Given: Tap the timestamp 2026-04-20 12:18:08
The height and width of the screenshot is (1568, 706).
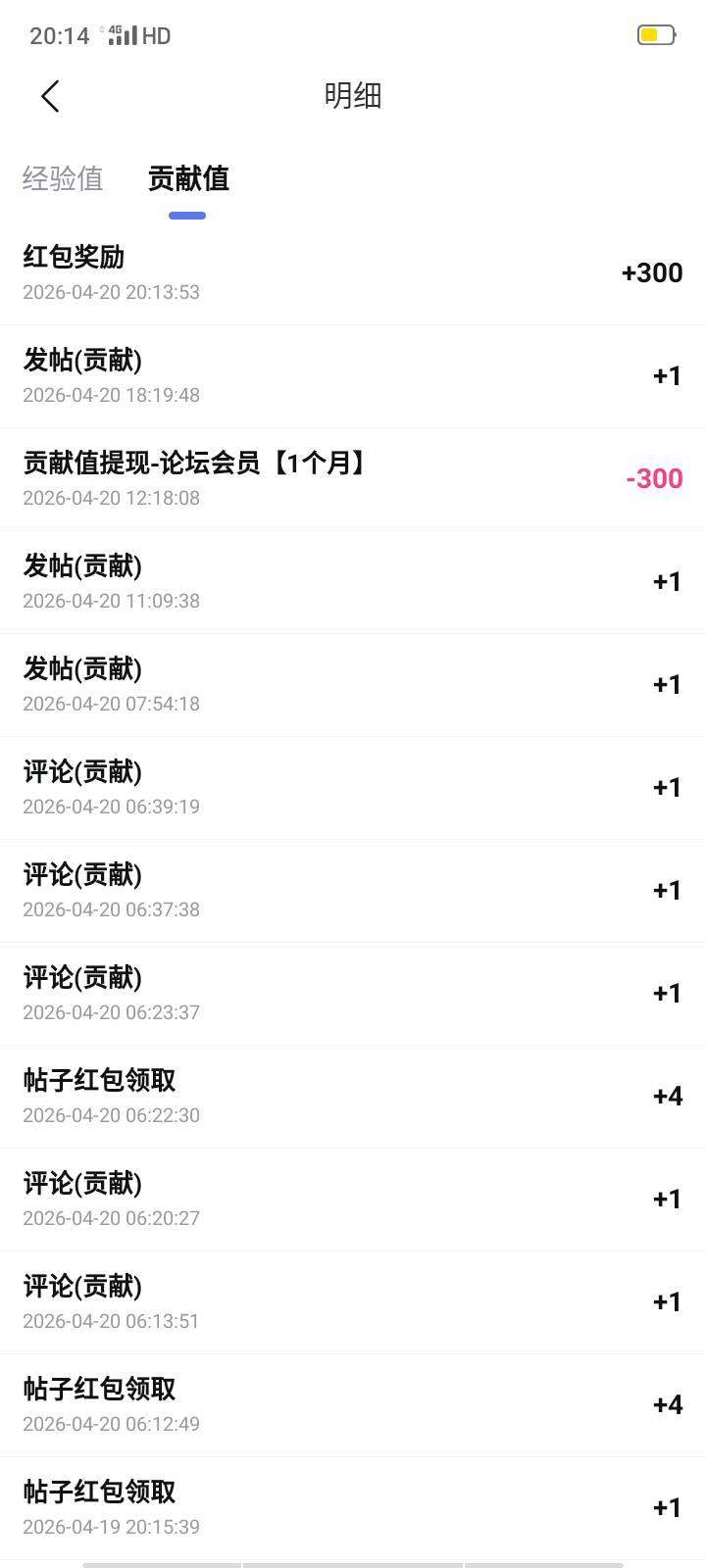Looking at the screenshot, I should tap(111, 498).
